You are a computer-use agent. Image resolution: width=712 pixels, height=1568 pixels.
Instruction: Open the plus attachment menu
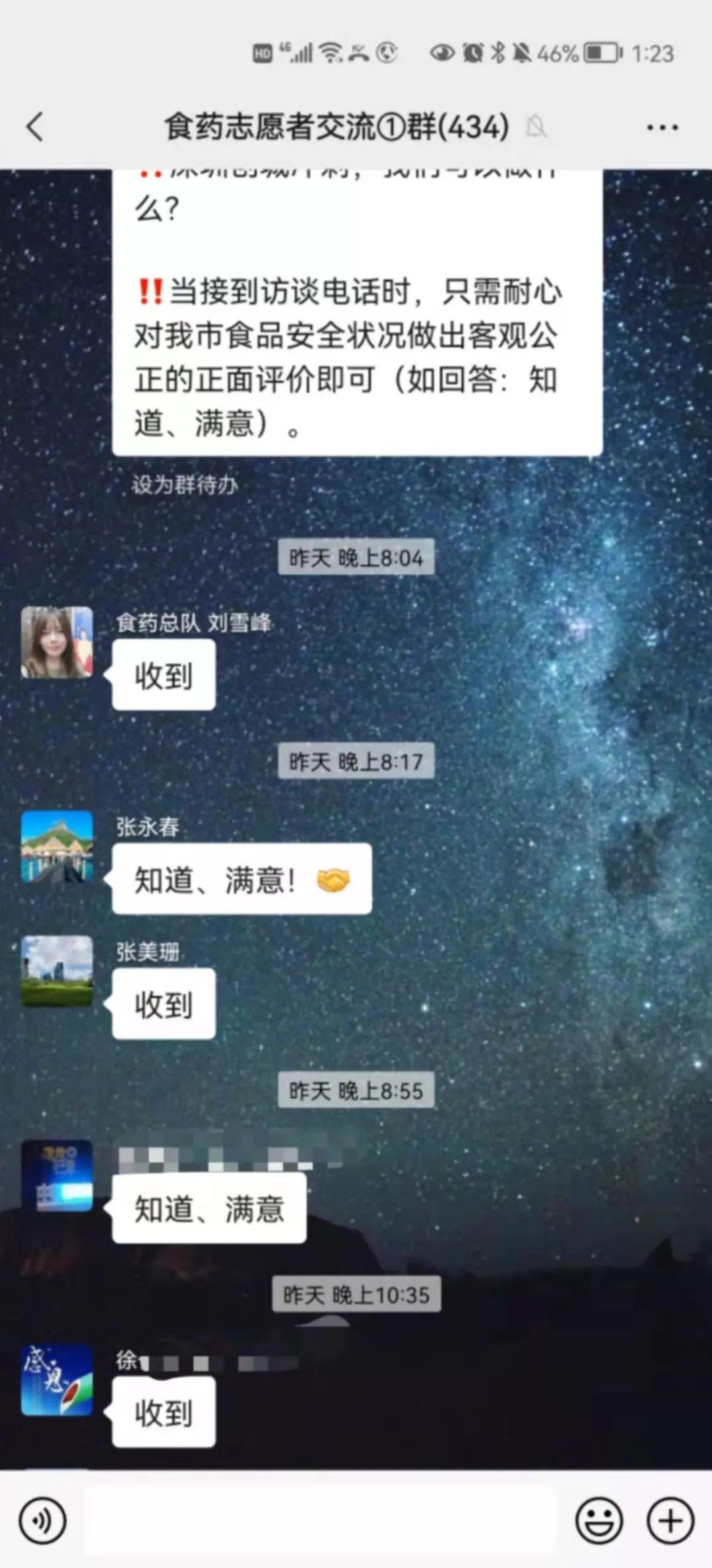[x=670, y=1520]
